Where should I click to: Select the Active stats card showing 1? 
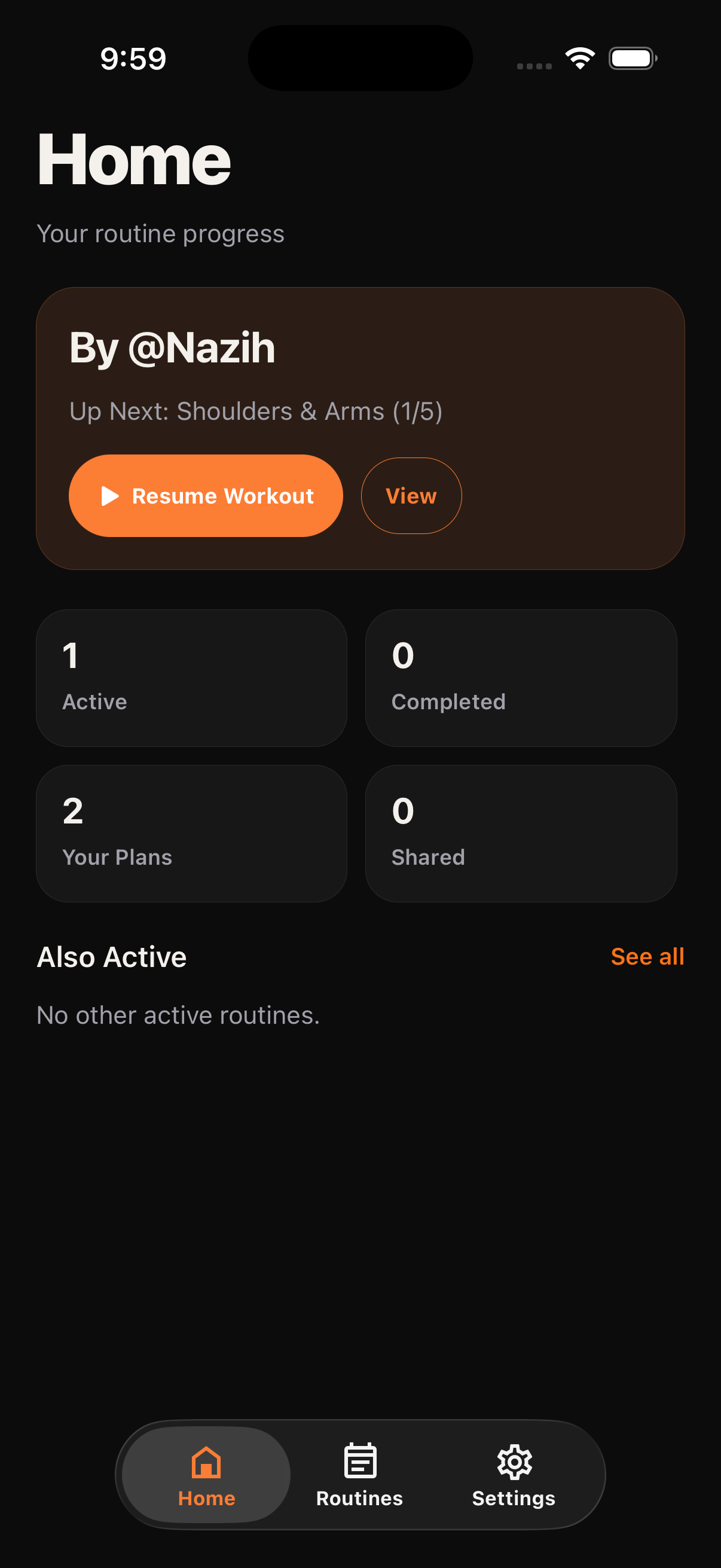tap(192, 676)
